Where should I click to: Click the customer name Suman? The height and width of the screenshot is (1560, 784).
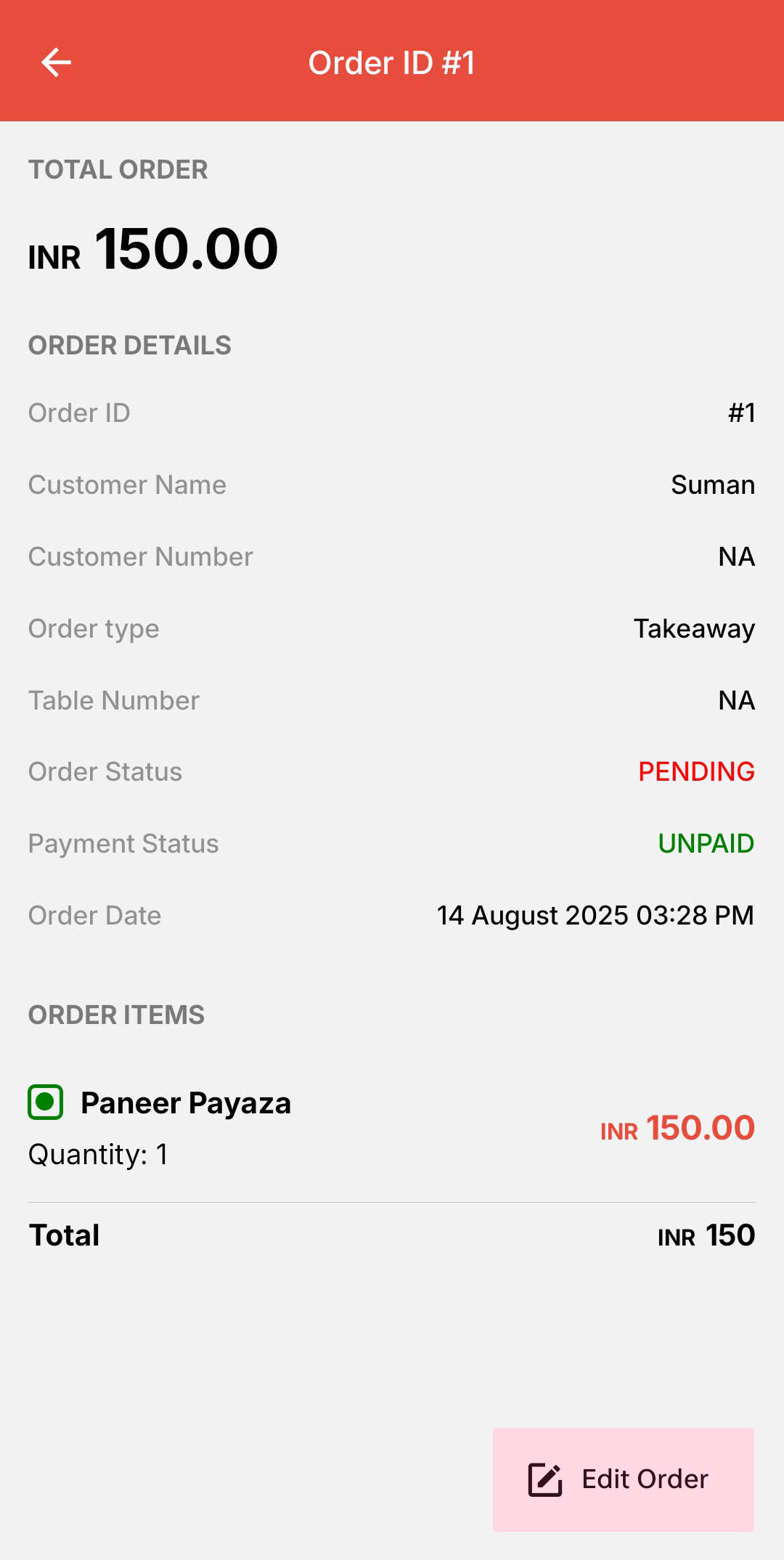click(713, 484)
